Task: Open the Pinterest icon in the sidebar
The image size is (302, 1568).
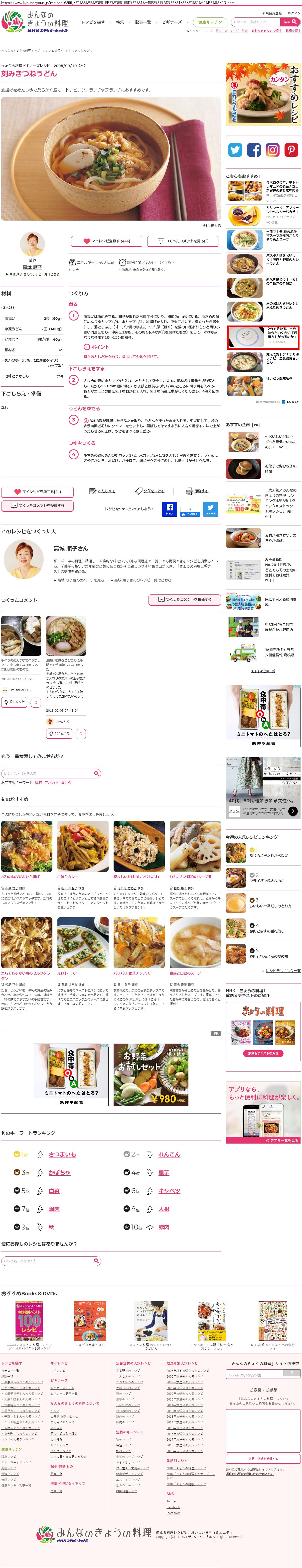Action: [291, 150]
